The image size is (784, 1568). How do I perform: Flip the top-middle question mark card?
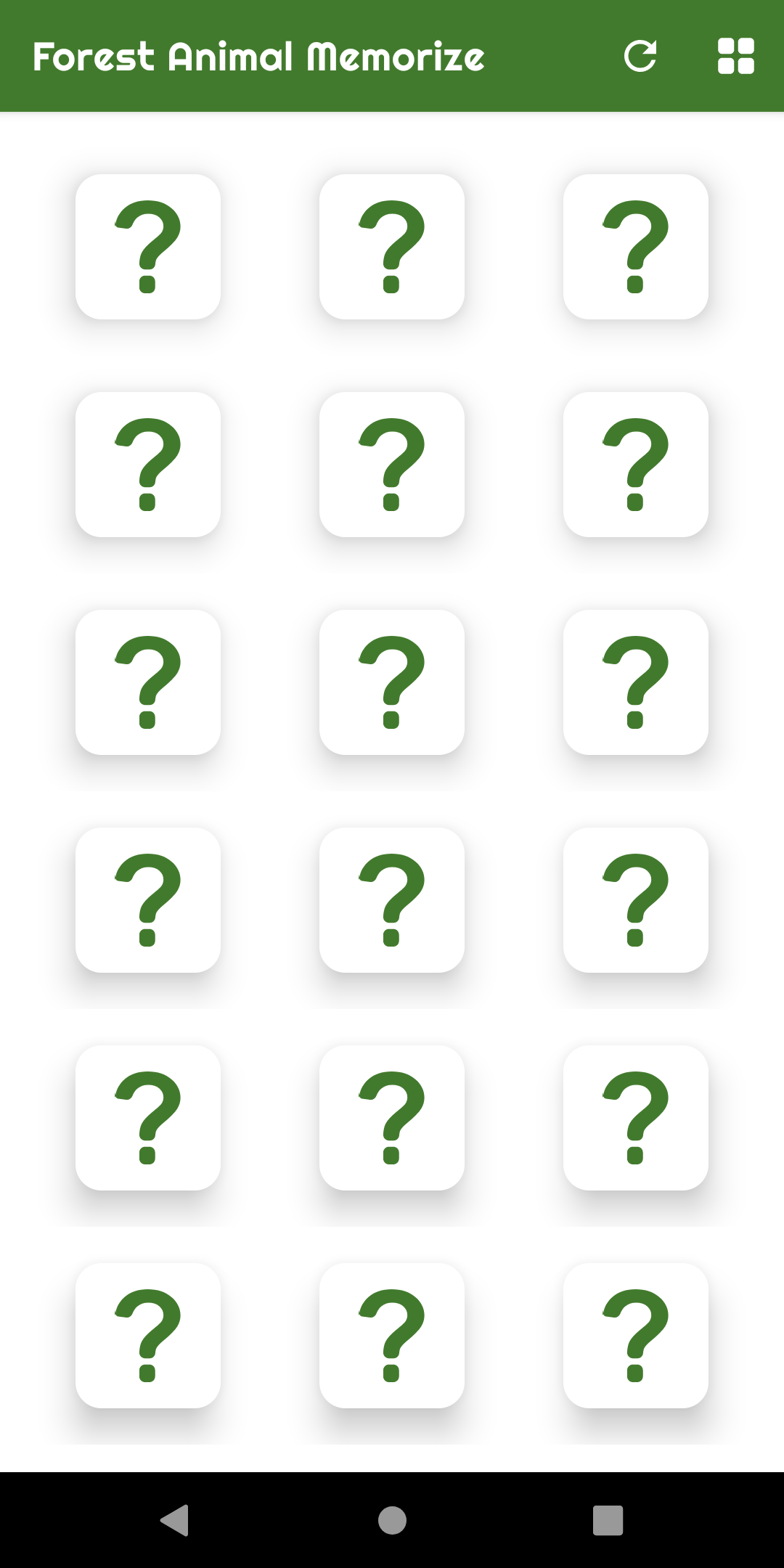tap(392, 247)
